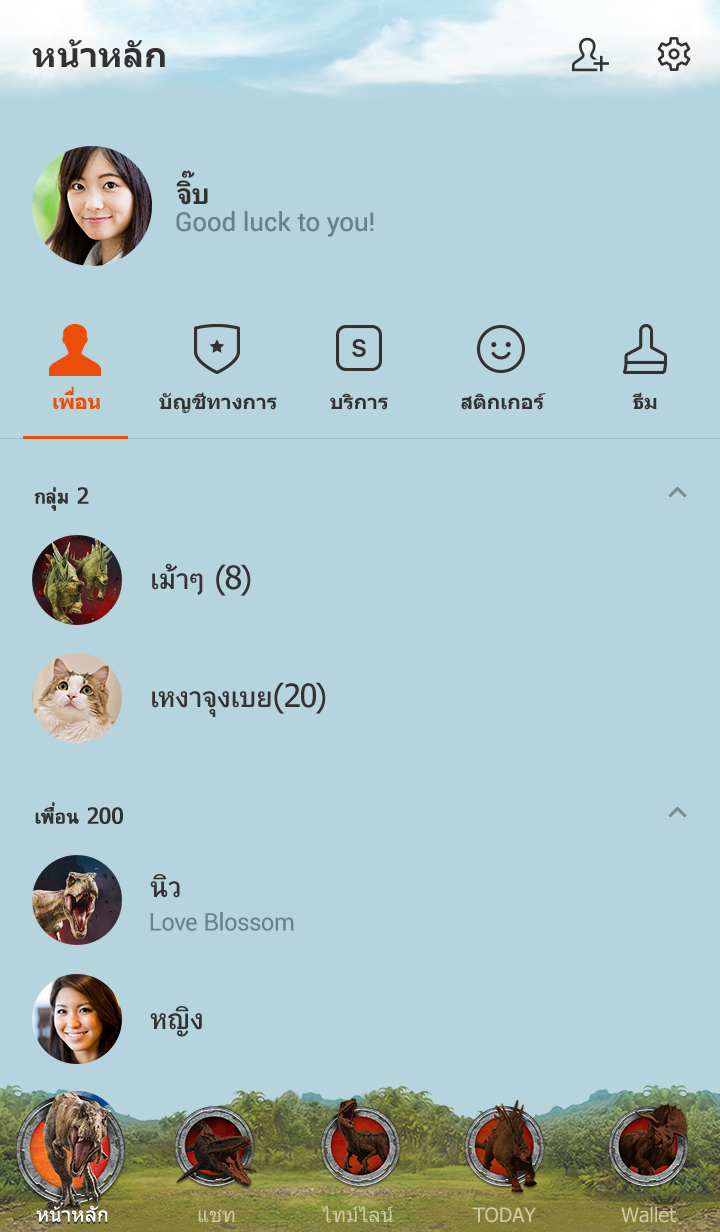Go to the TODAY tab
The width and height of the screenshot is (720, 1232).
click(x=504, y=1162)
